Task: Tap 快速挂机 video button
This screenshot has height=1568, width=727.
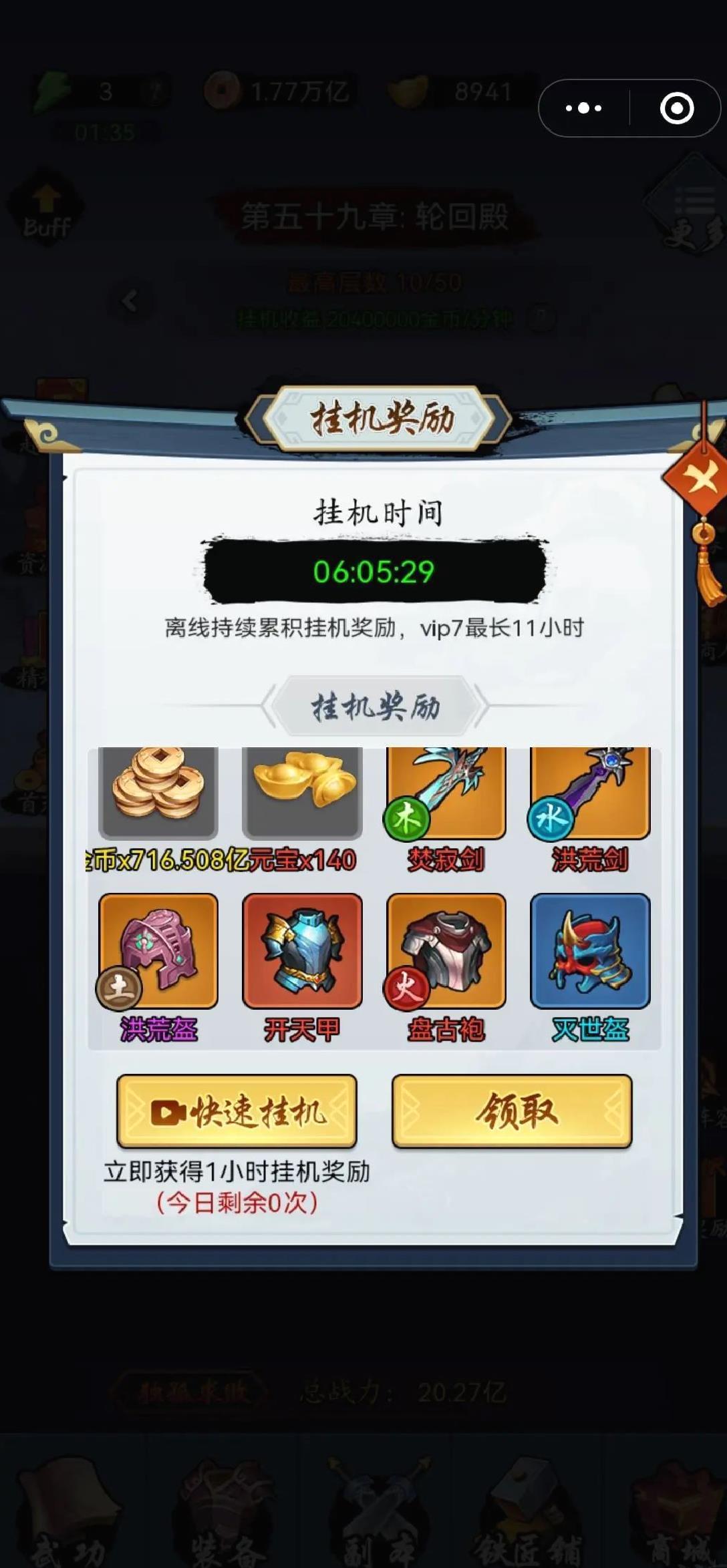Action: (237, 1111)
